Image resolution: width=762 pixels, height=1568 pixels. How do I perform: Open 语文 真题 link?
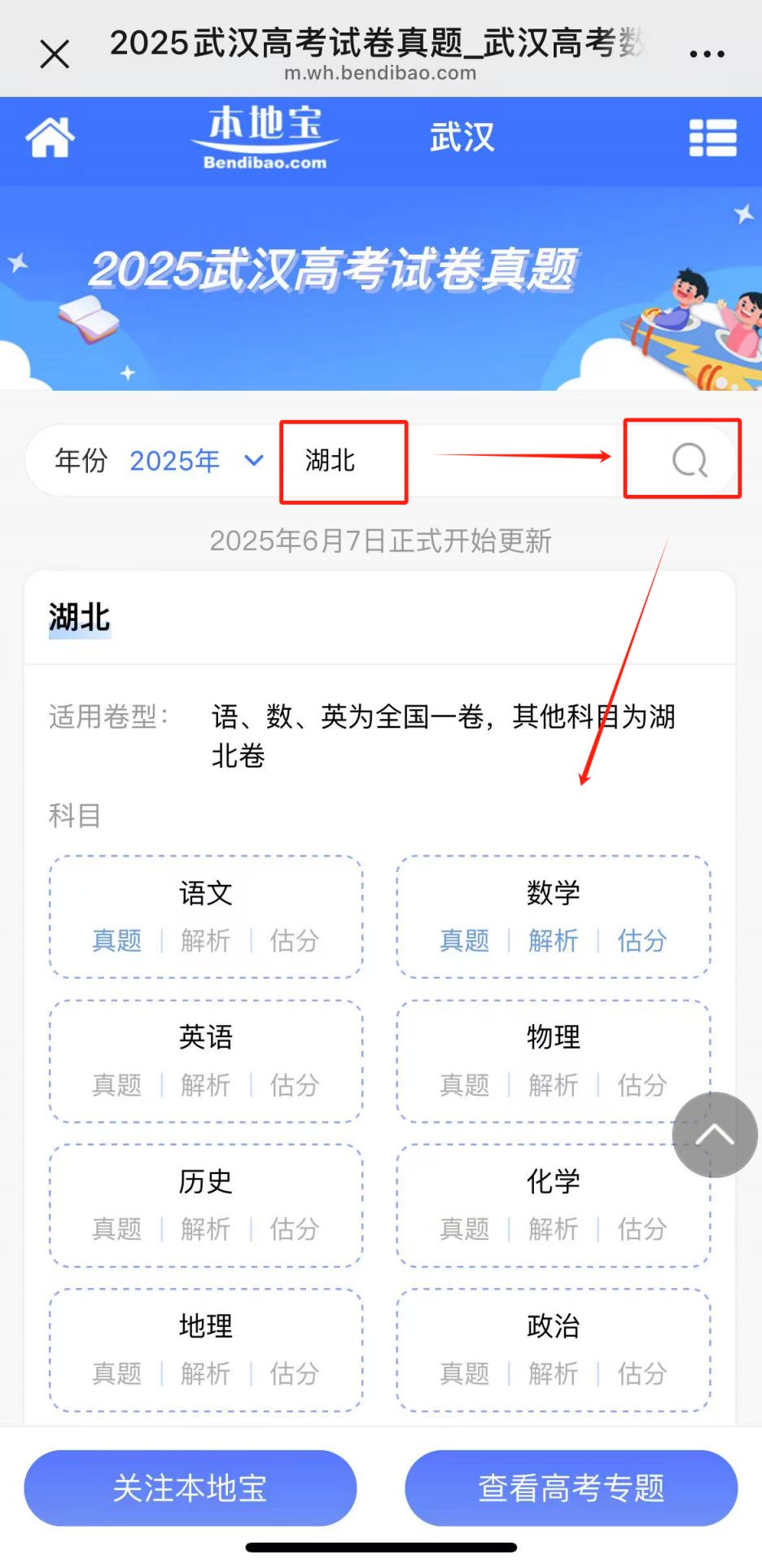(x=117, y=940)
